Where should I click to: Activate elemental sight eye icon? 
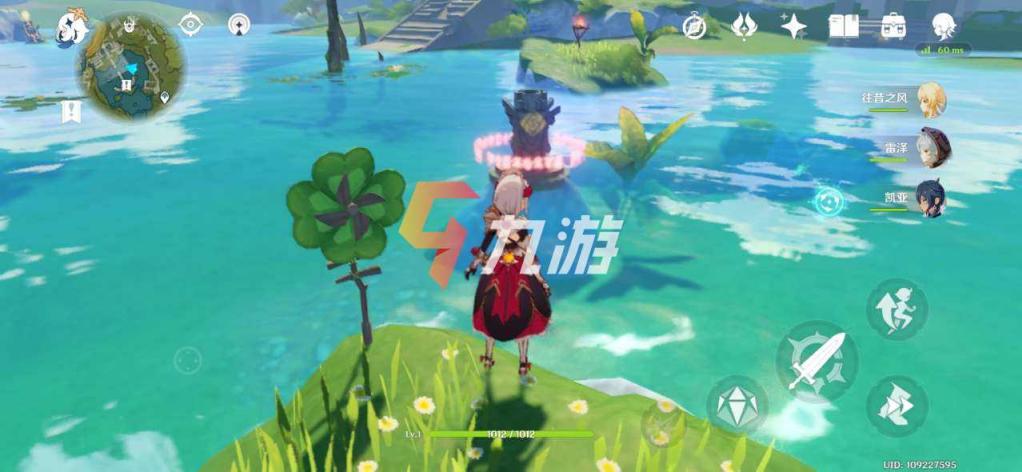pyautogui.click(x=190, y=24)
